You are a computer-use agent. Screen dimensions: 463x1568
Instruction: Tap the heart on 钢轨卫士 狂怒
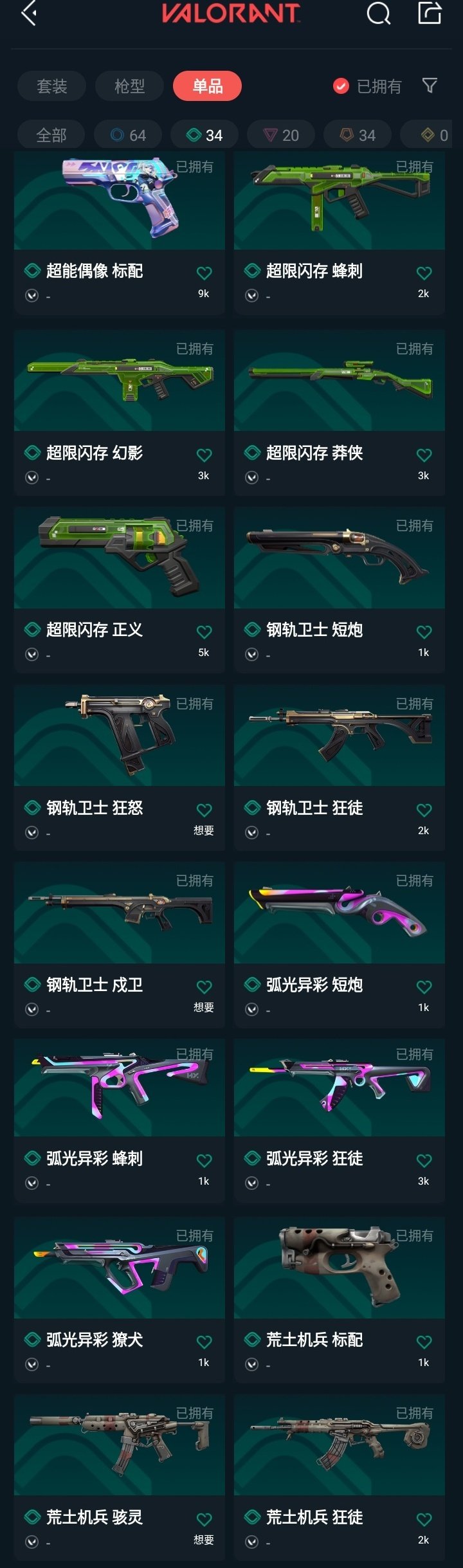tap(204, 810)
